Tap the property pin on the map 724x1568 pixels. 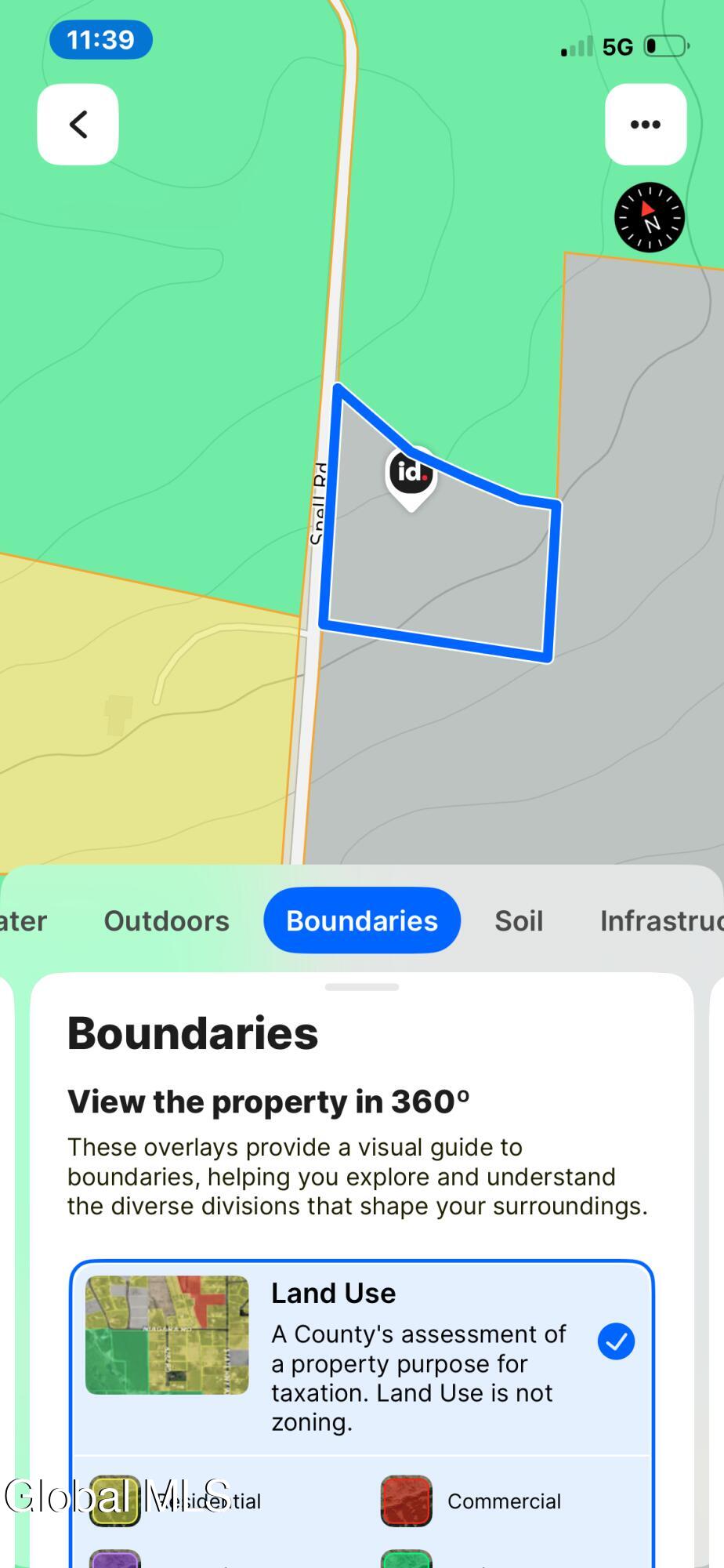coord(411,474)
